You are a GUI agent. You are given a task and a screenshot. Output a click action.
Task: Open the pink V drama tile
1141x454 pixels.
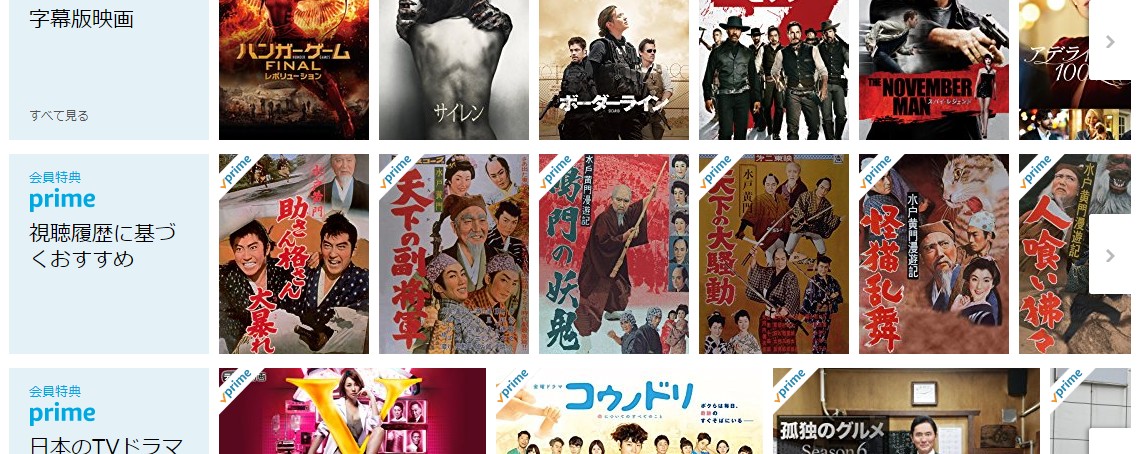[x=351, y=412]
